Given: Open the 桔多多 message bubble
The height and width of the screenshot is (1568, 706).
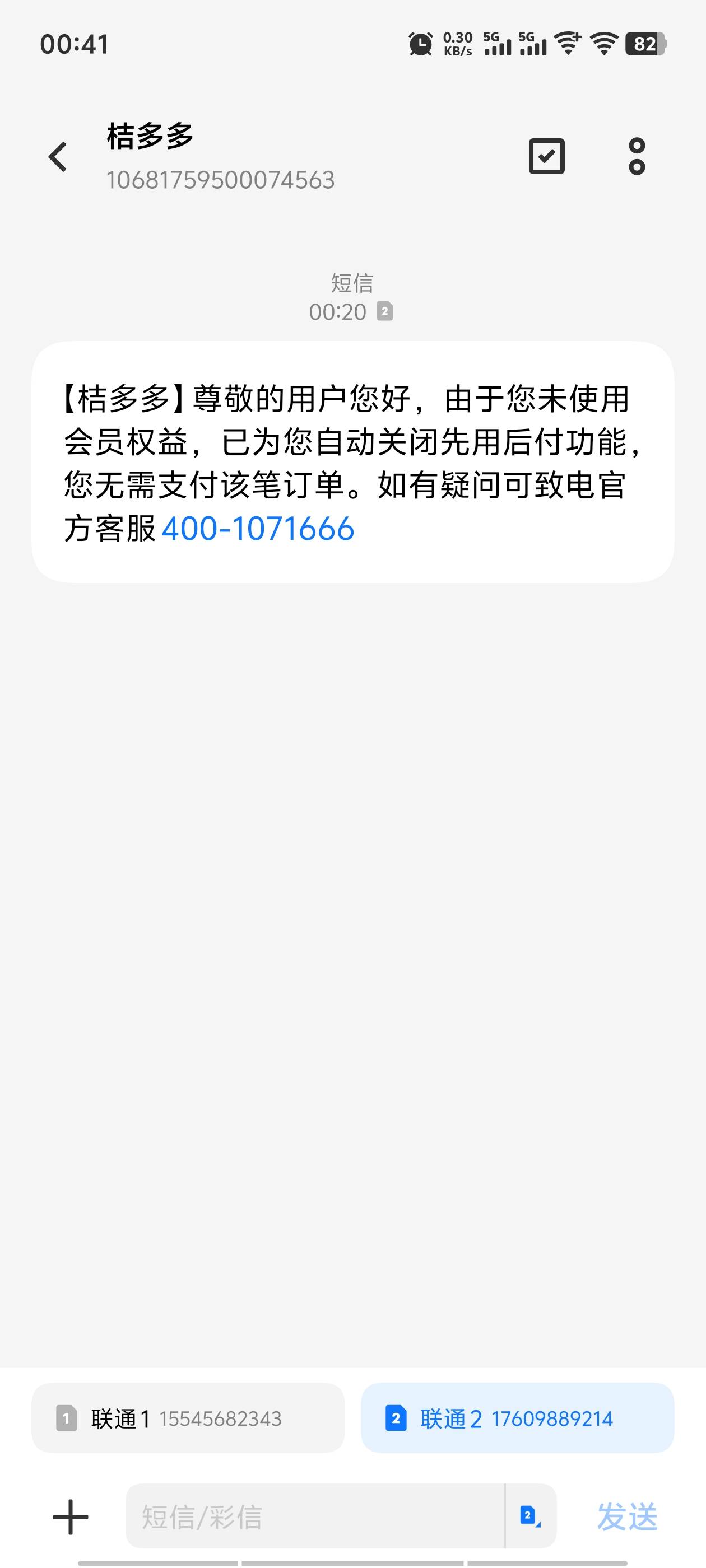Looking at the screenshot, I should 352,462.
